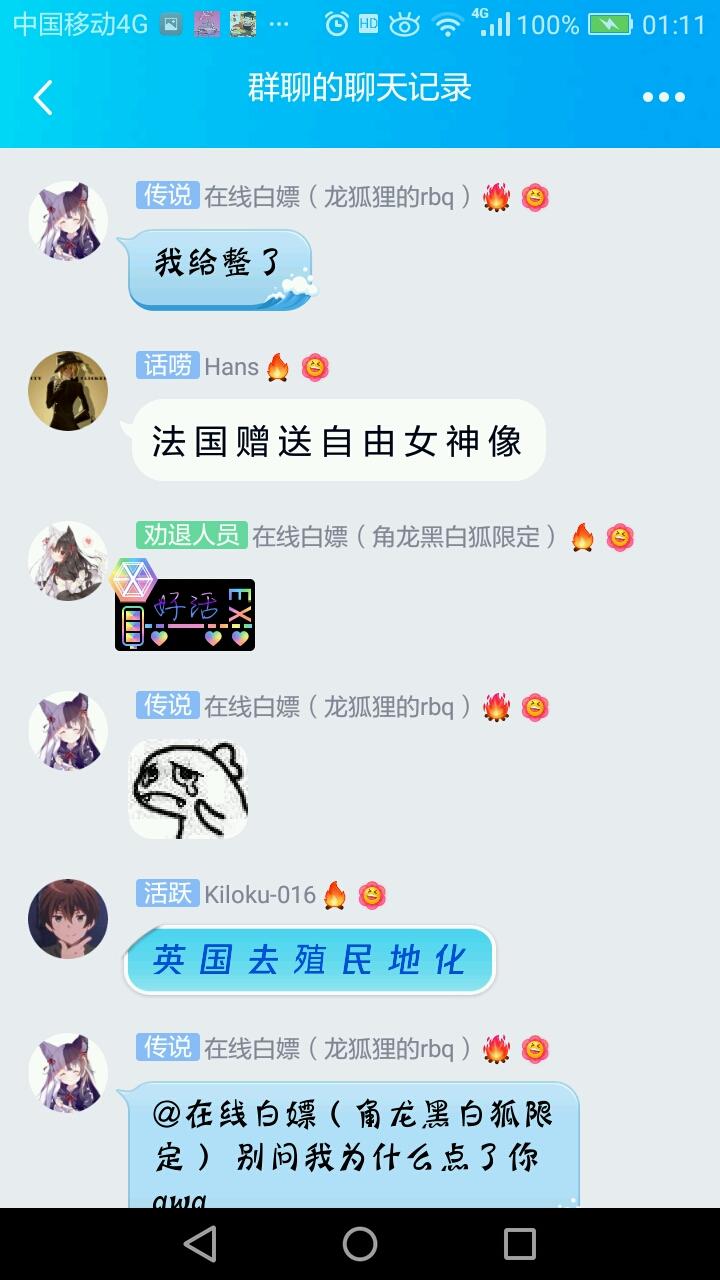Screen dimensions: 720x1280
Task: Open Hans's profile avatar
Action: click(x=68, y=391)
